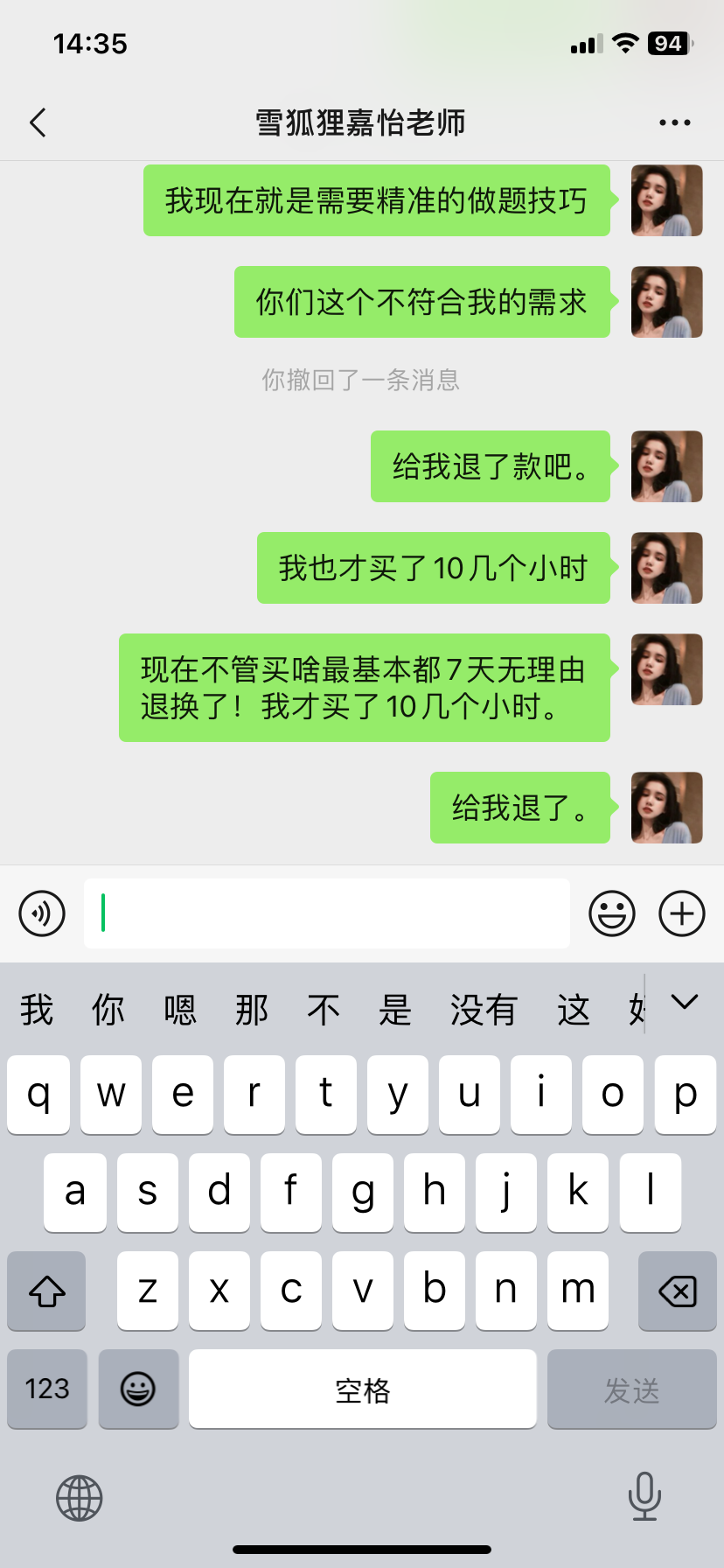Open the chat details overflow menu

(x=674, y=123)
